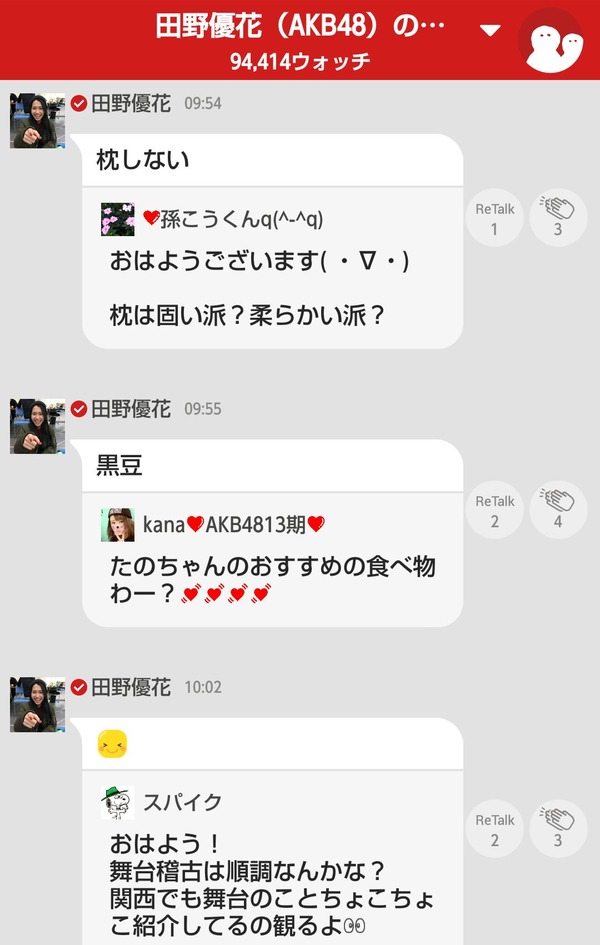Open 田野優花's avatar on the 10:02 post
Viewport: 600px width, 945px height.
pyautogui.click(x=37, y=705)
